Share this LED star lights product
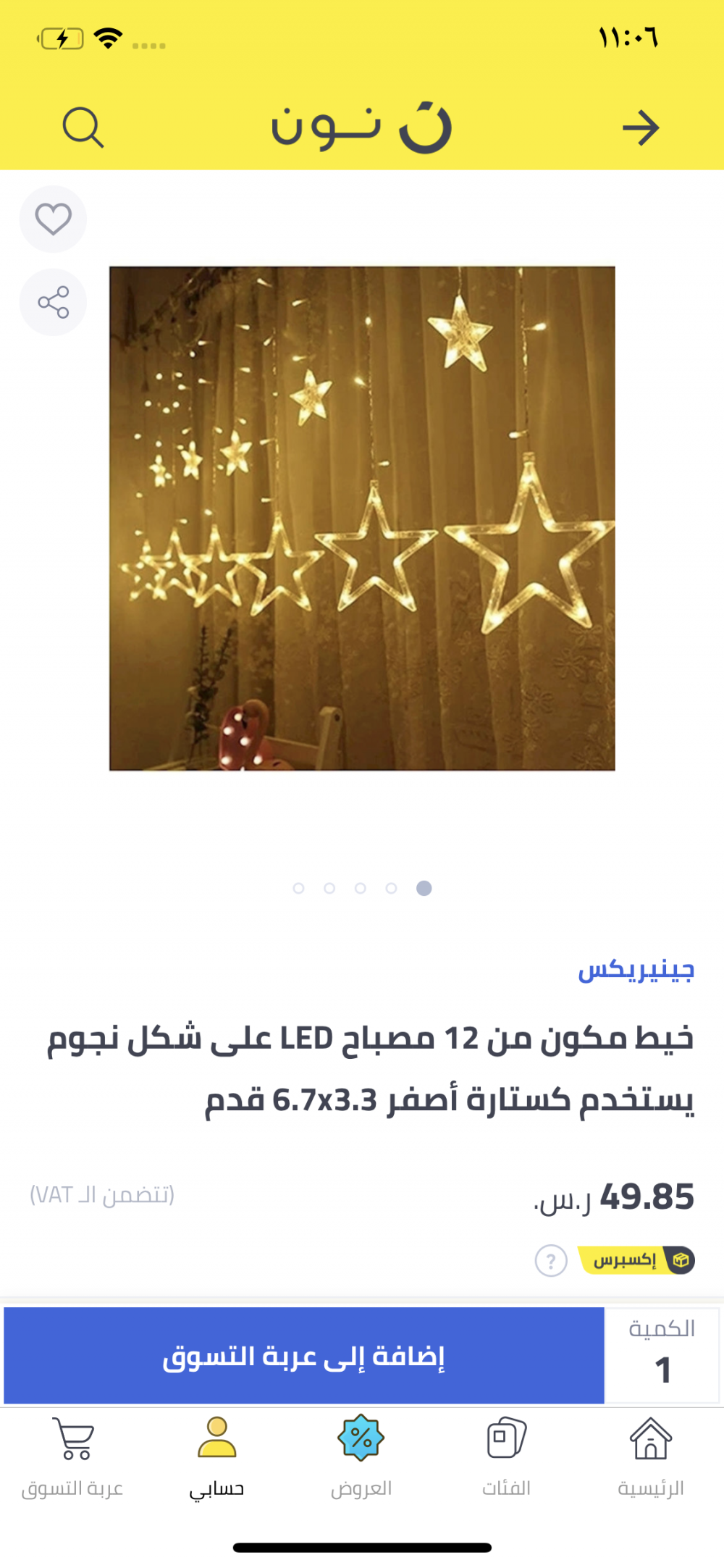 tap(53, 302)
